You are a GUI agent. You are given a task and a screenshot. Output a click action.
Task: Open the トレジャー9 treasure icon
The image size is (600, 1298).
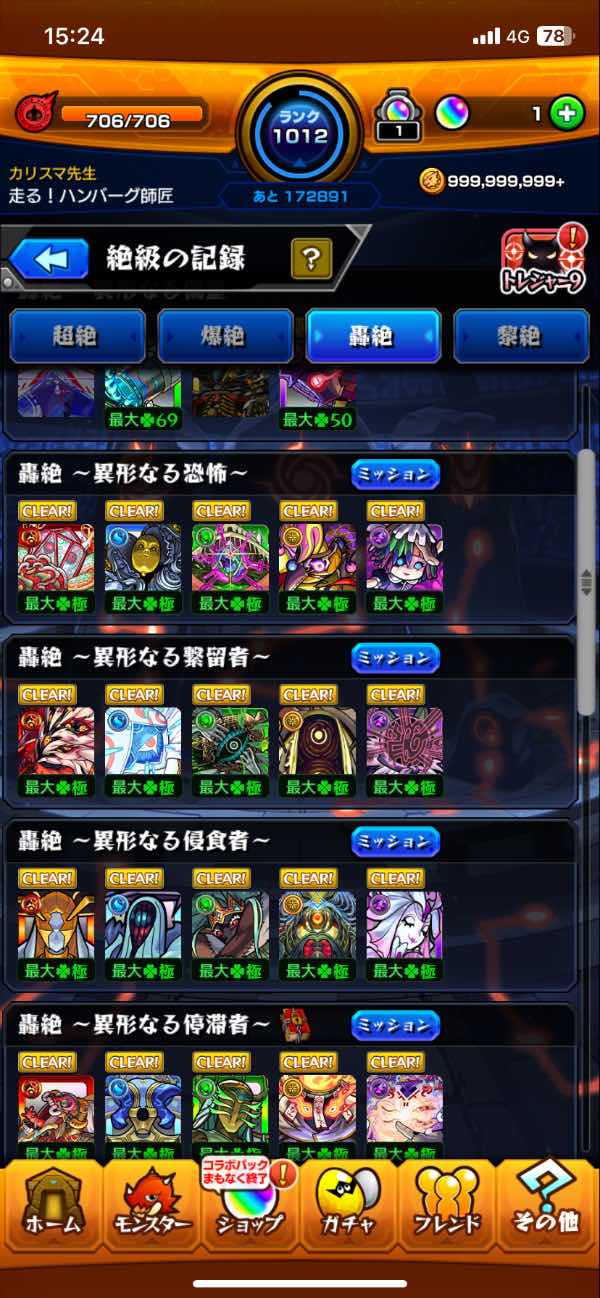tap(542, 262)
